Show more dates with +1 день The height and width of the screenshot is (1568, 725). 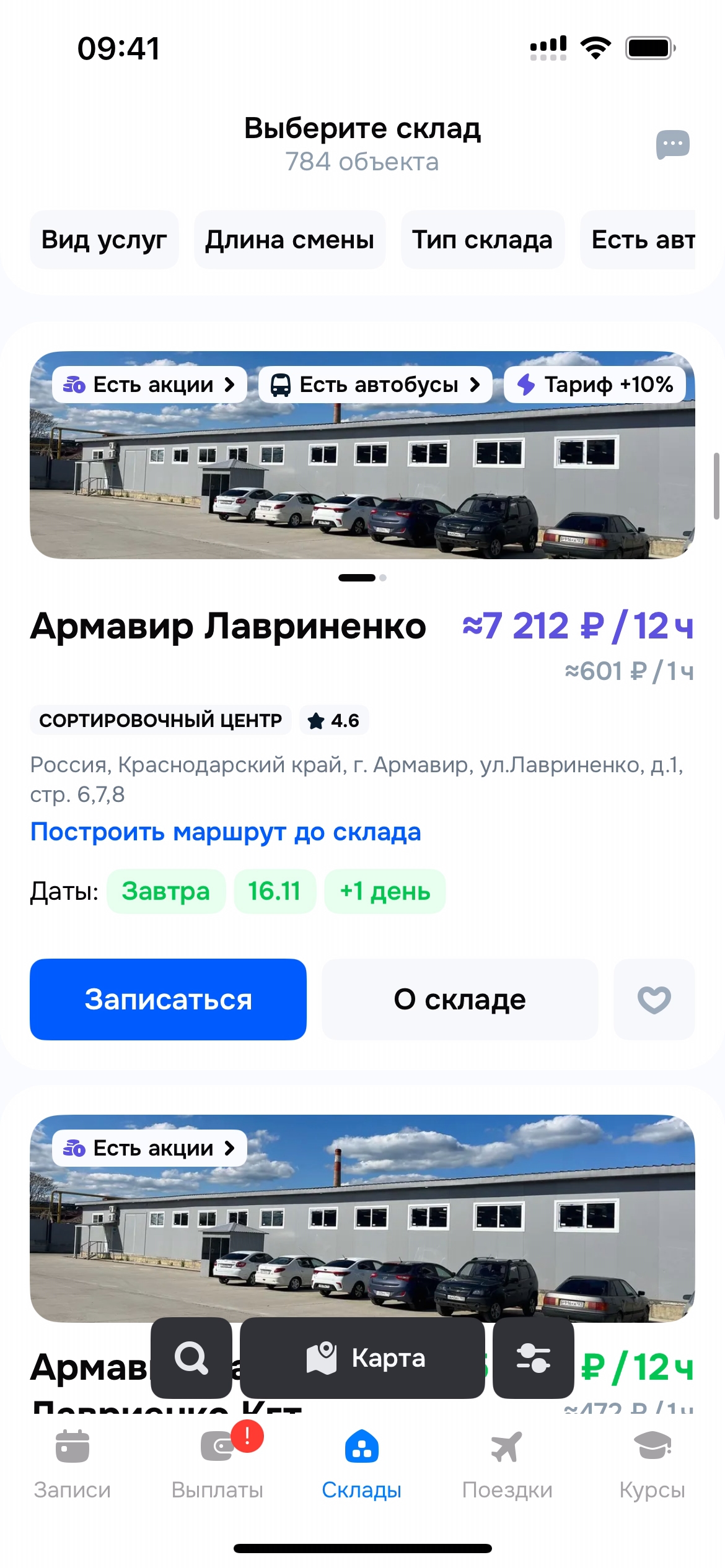pos(385,891)
